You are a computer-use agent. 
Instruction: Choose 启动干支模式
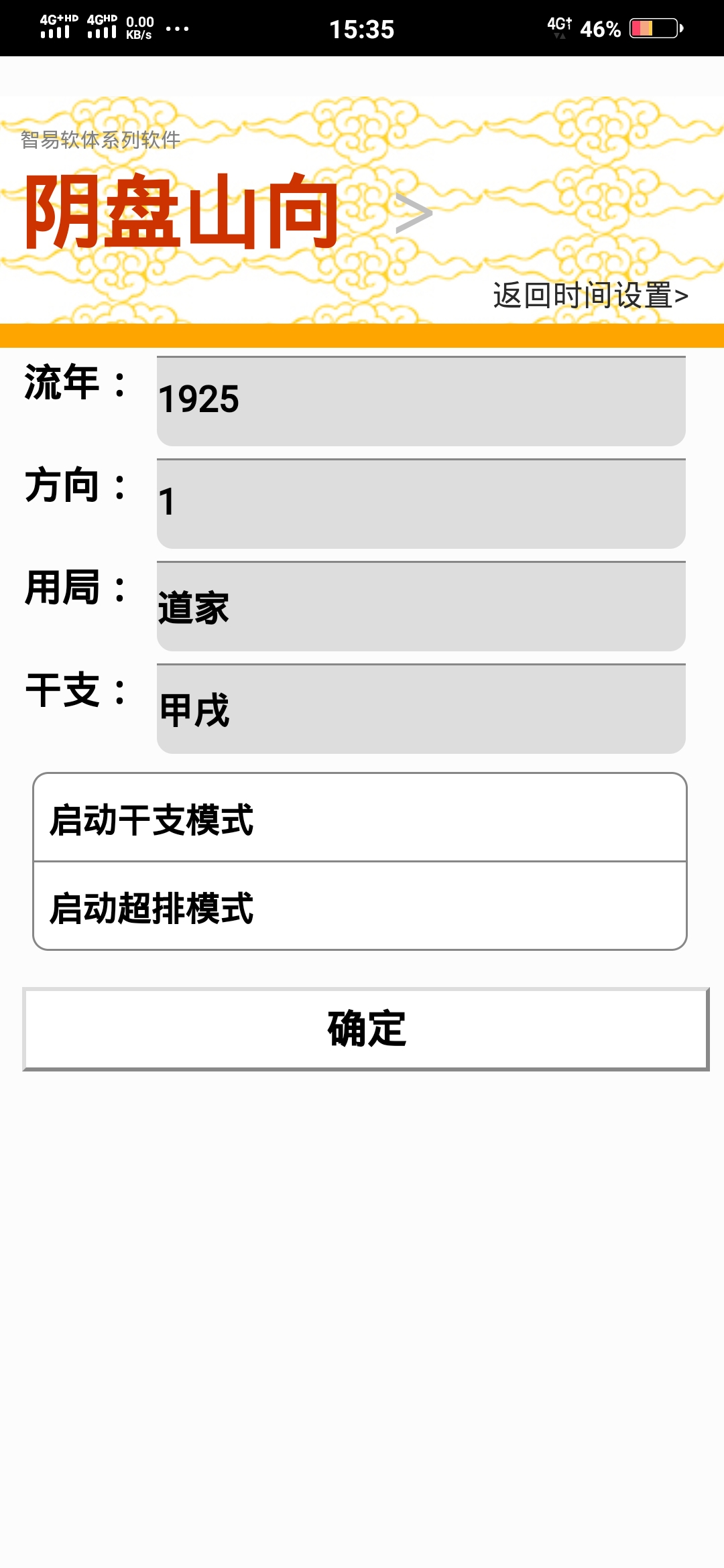tap(360, 818)
